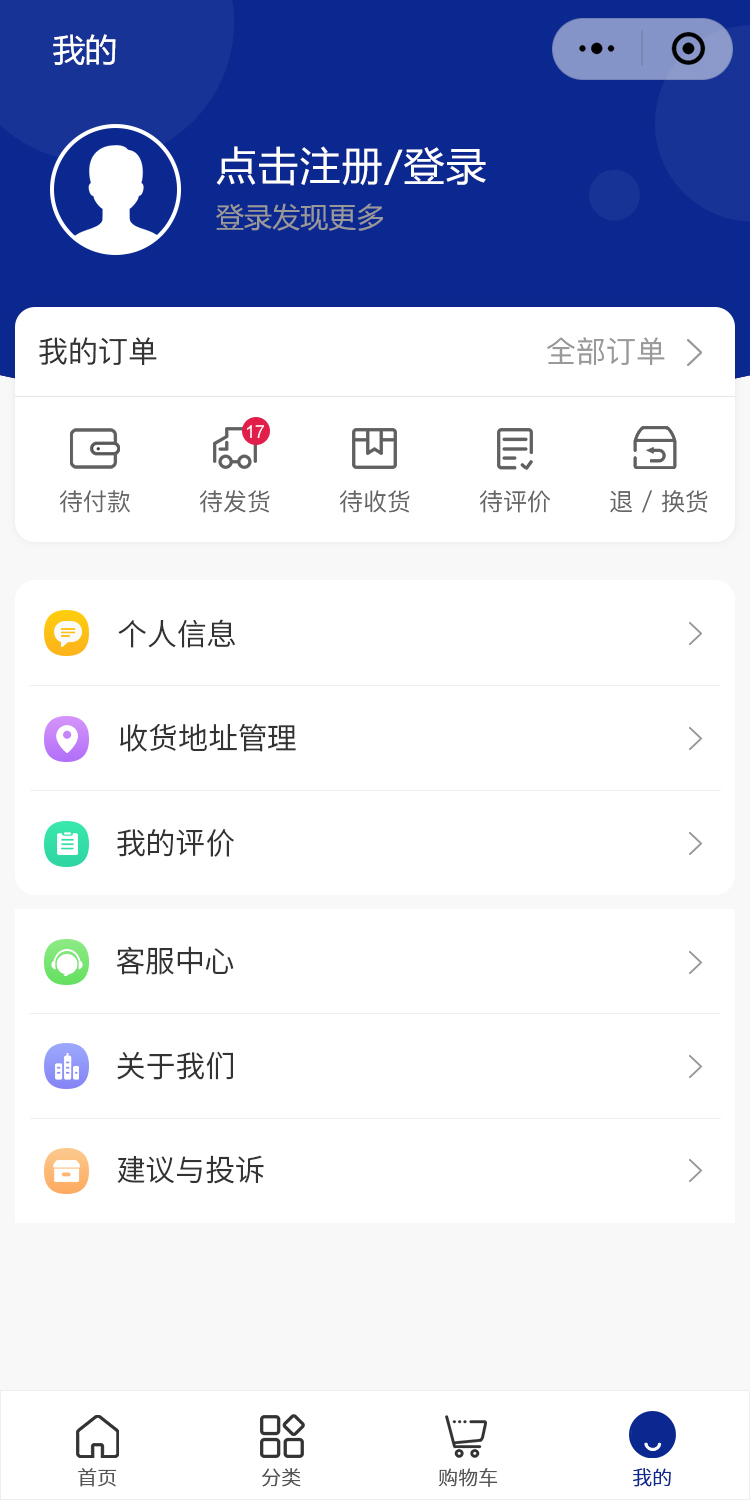Tap the default profile avatar
Image resolution: width=750 pixels, height=1500 pixels.
(116, 190)
